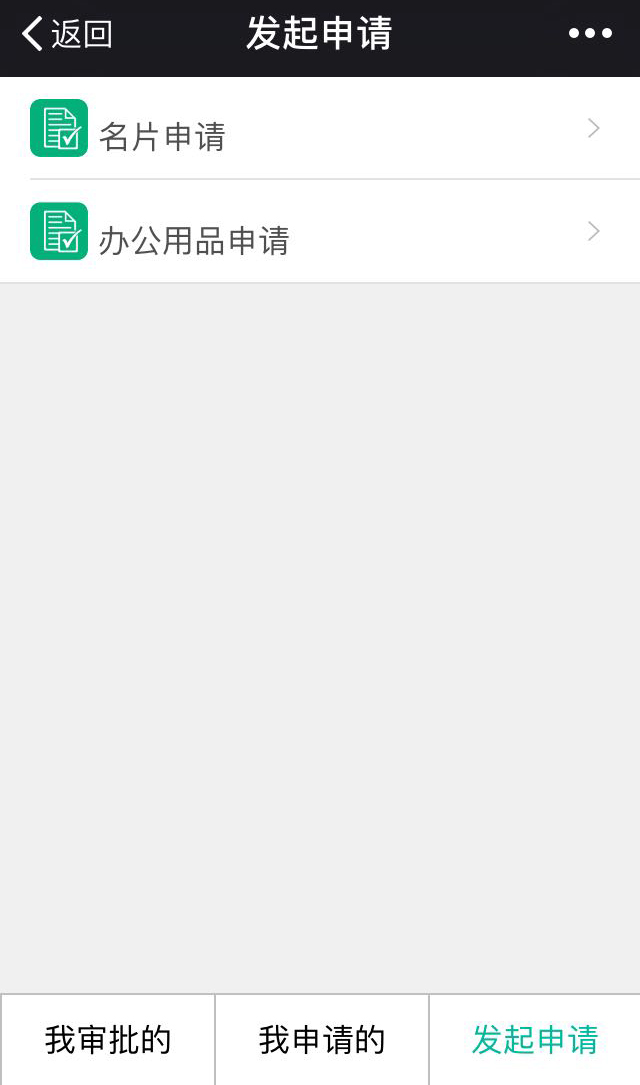640x1085 pixels.
Task: Open the 办公用品申请 row
Action: 320,232
